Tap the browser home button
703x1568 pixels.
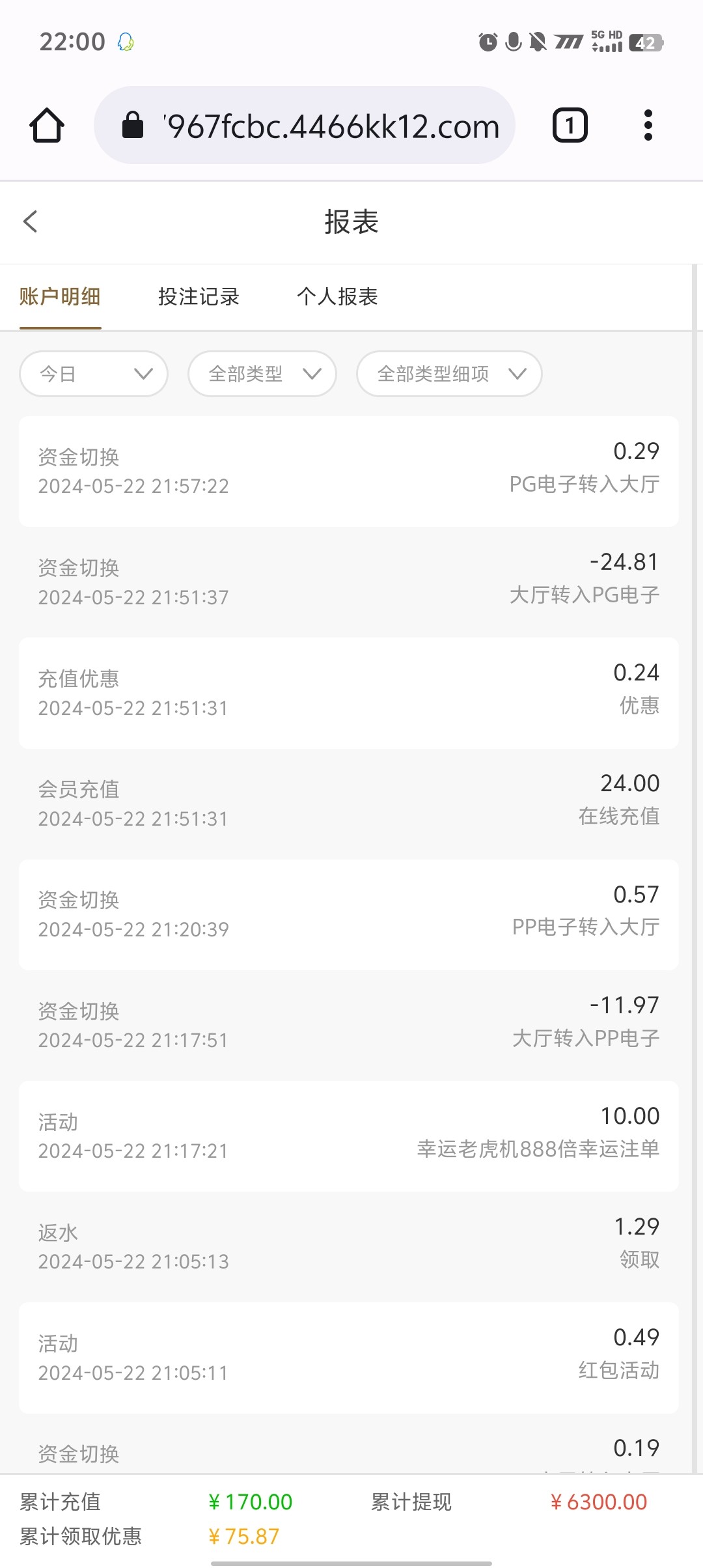coord(47,125)
